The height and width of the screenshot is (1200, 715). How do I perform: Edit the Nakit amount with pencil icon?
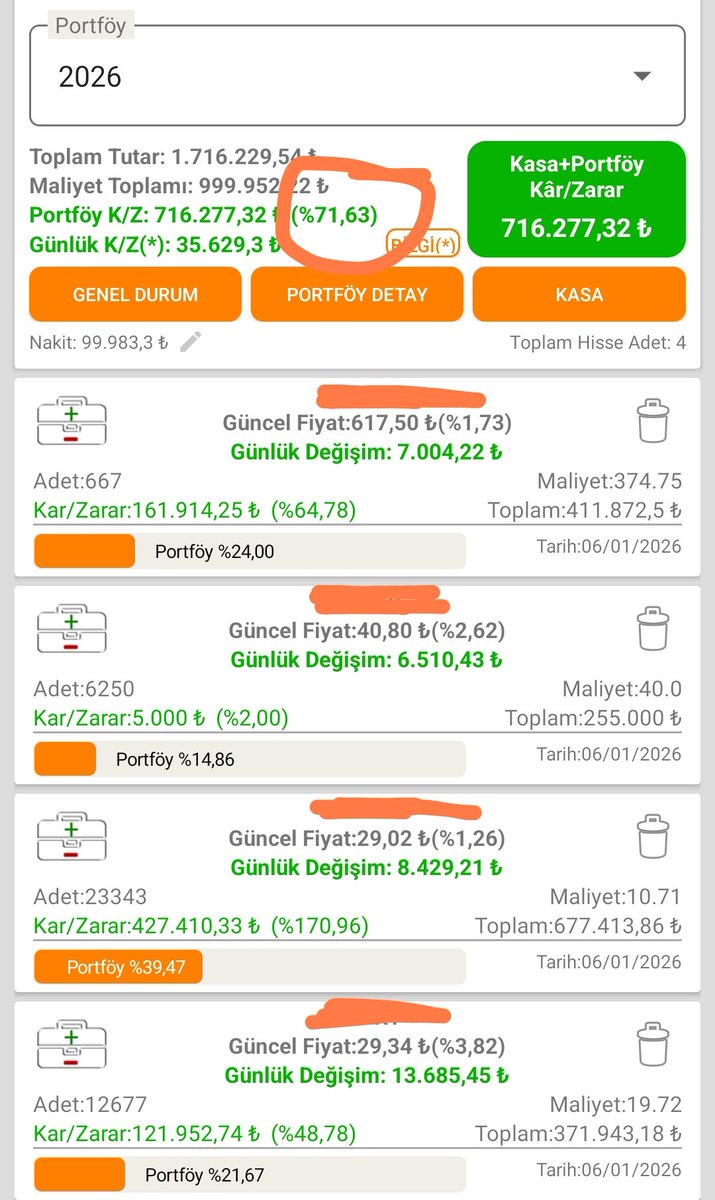coord(191,342)
